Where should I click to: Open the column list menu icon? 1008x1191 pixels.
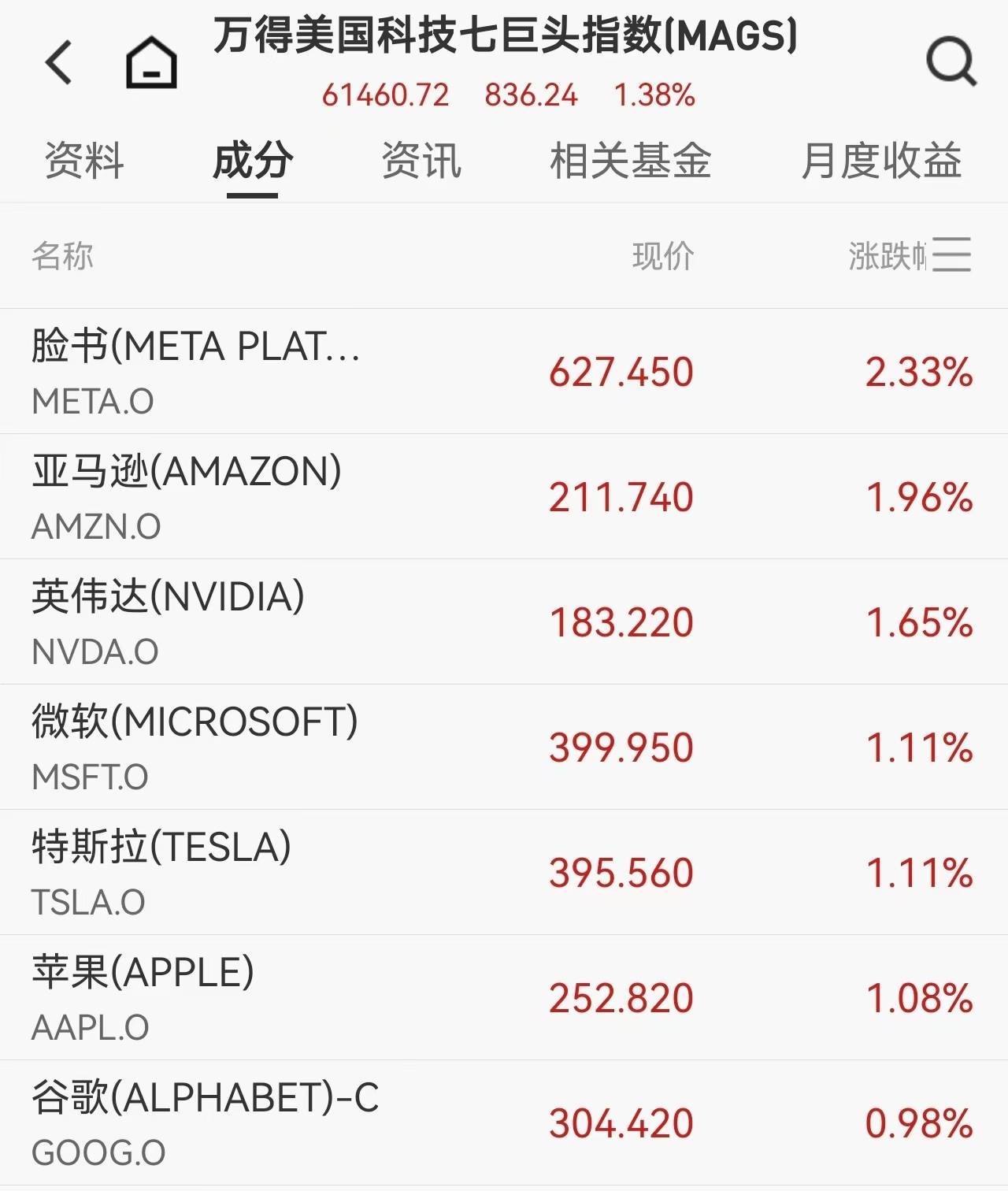[952, 255]
